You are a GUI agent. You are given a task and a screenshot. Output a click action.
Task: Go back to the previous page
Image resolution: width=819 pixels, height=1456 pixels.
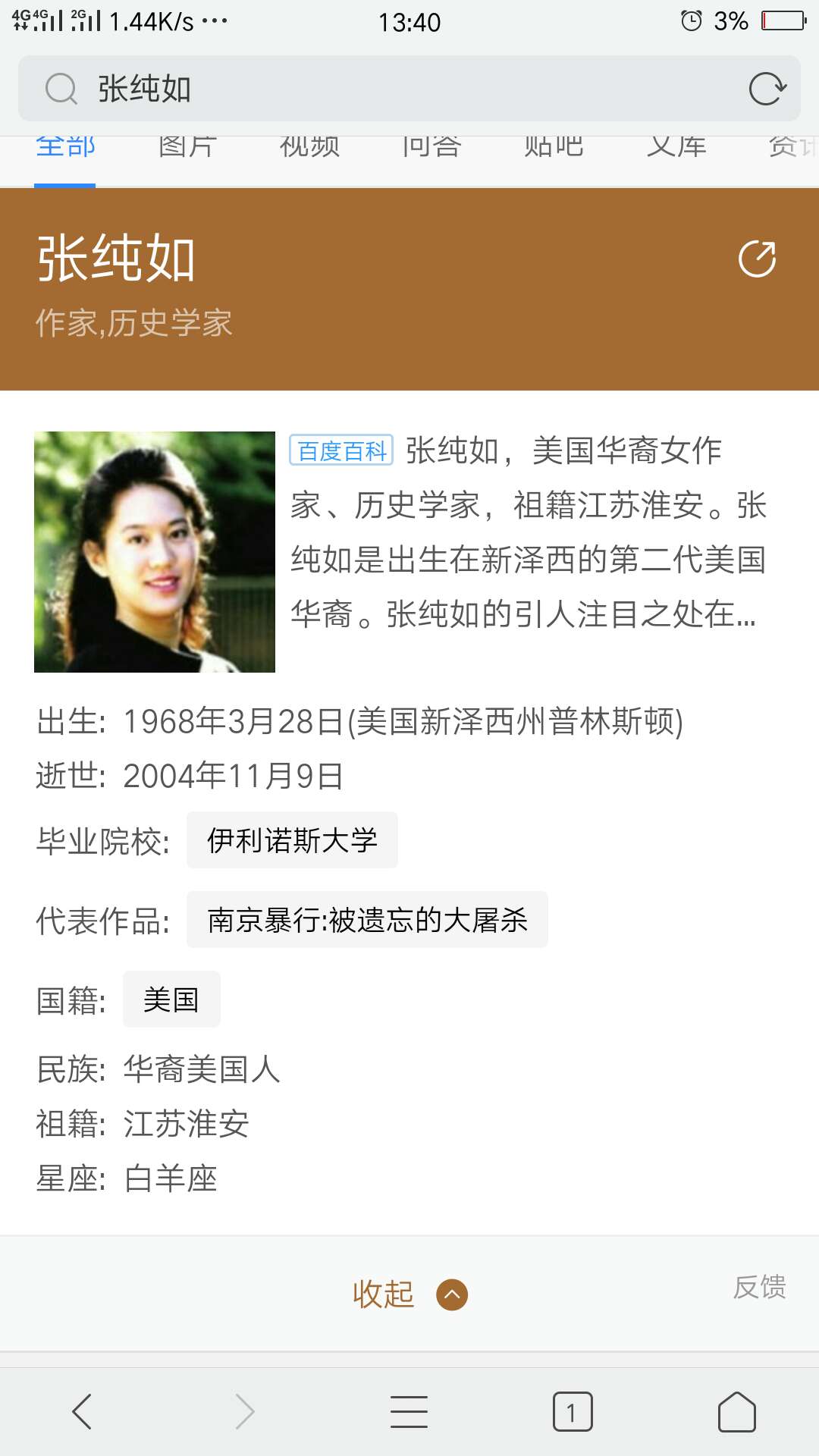click(x=82, y=1411)
